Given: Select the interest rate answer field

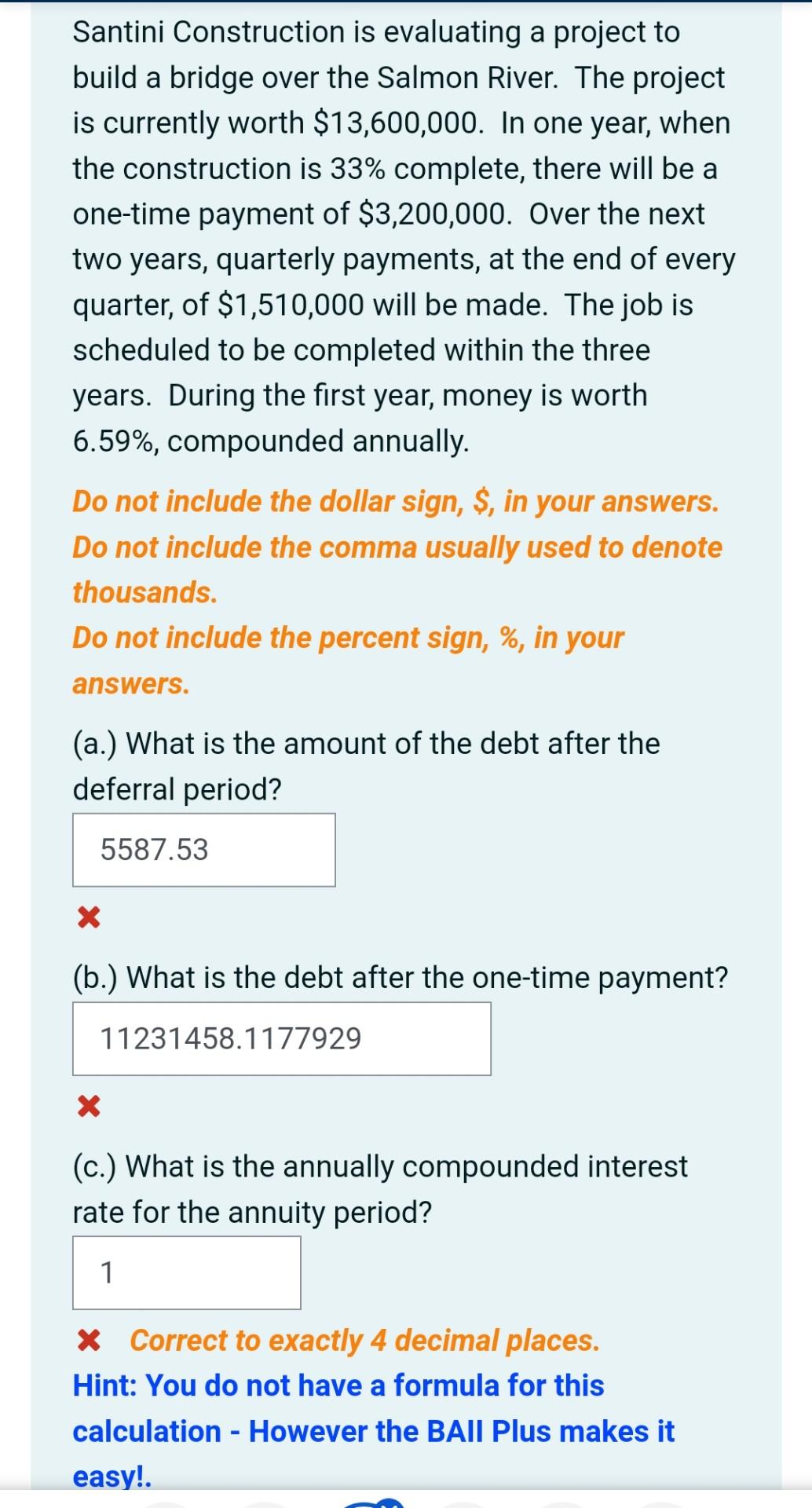Looking at the screenshot, I should point(187,1272).
